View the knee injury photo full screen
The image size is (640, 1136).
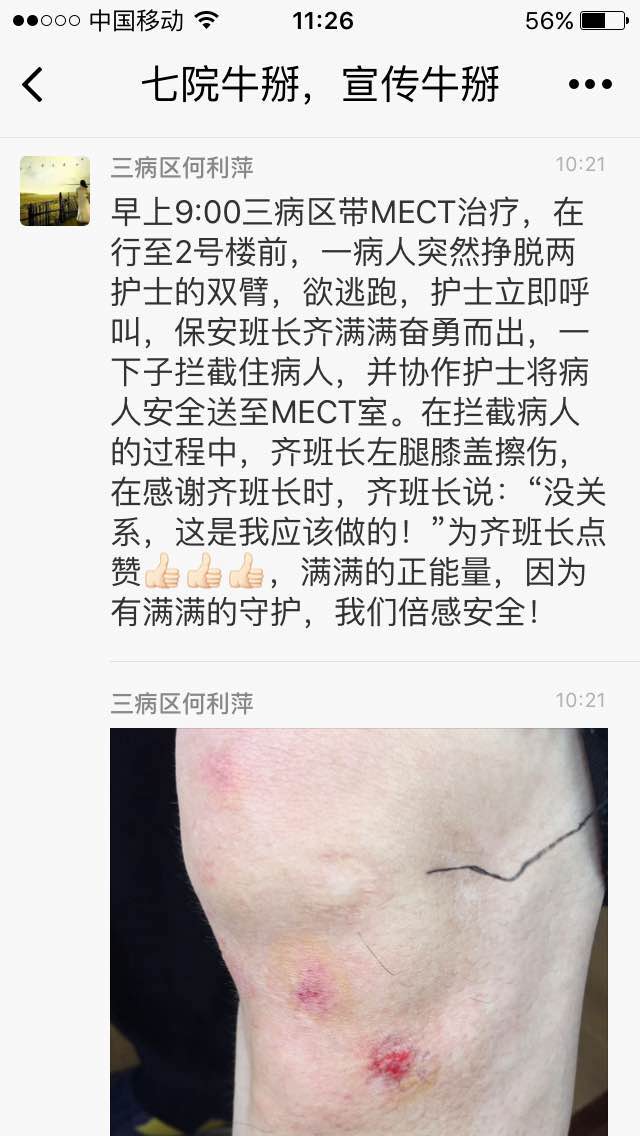click(x=358, y=930)
